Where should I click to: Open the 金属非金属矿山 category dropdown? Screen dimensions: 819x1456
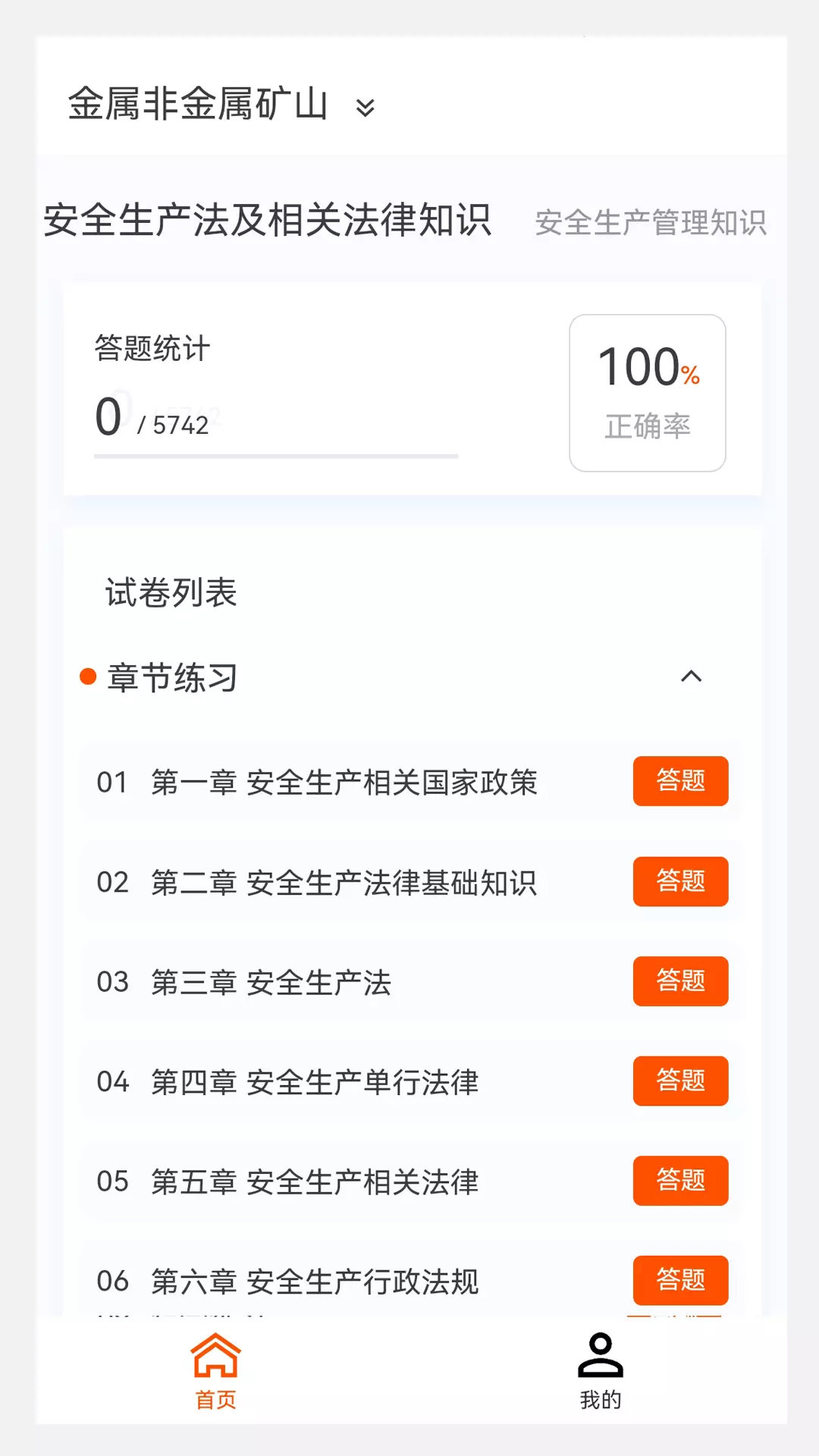click(221, 105)
